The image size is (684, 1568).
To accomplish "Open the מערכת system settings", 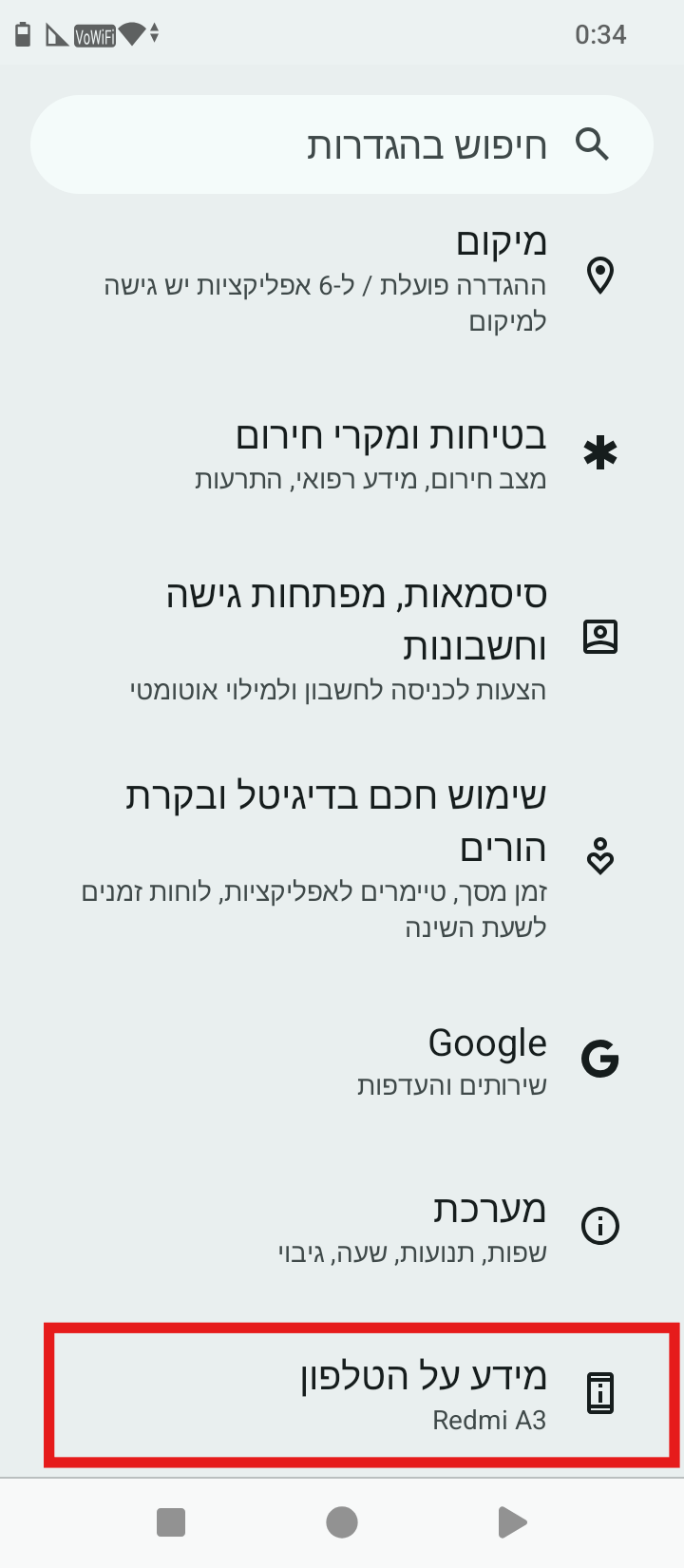I will coord(342,1226).
